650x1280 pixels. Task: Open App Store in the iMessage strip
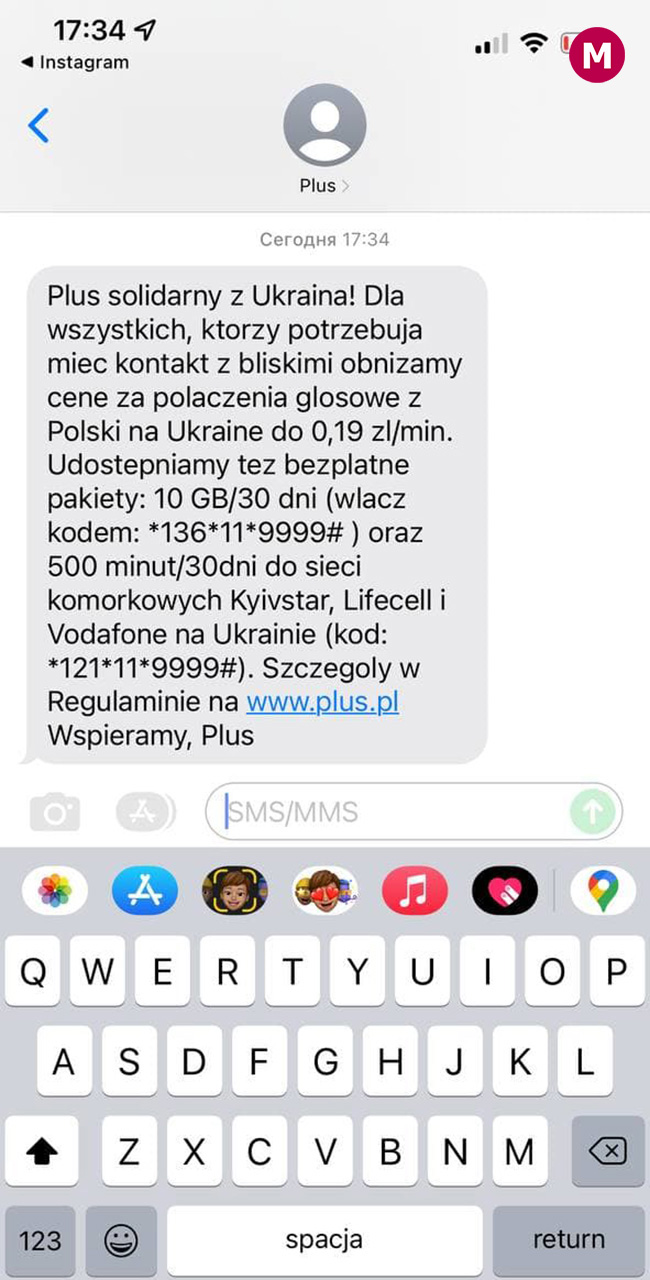tap(145, 890)
